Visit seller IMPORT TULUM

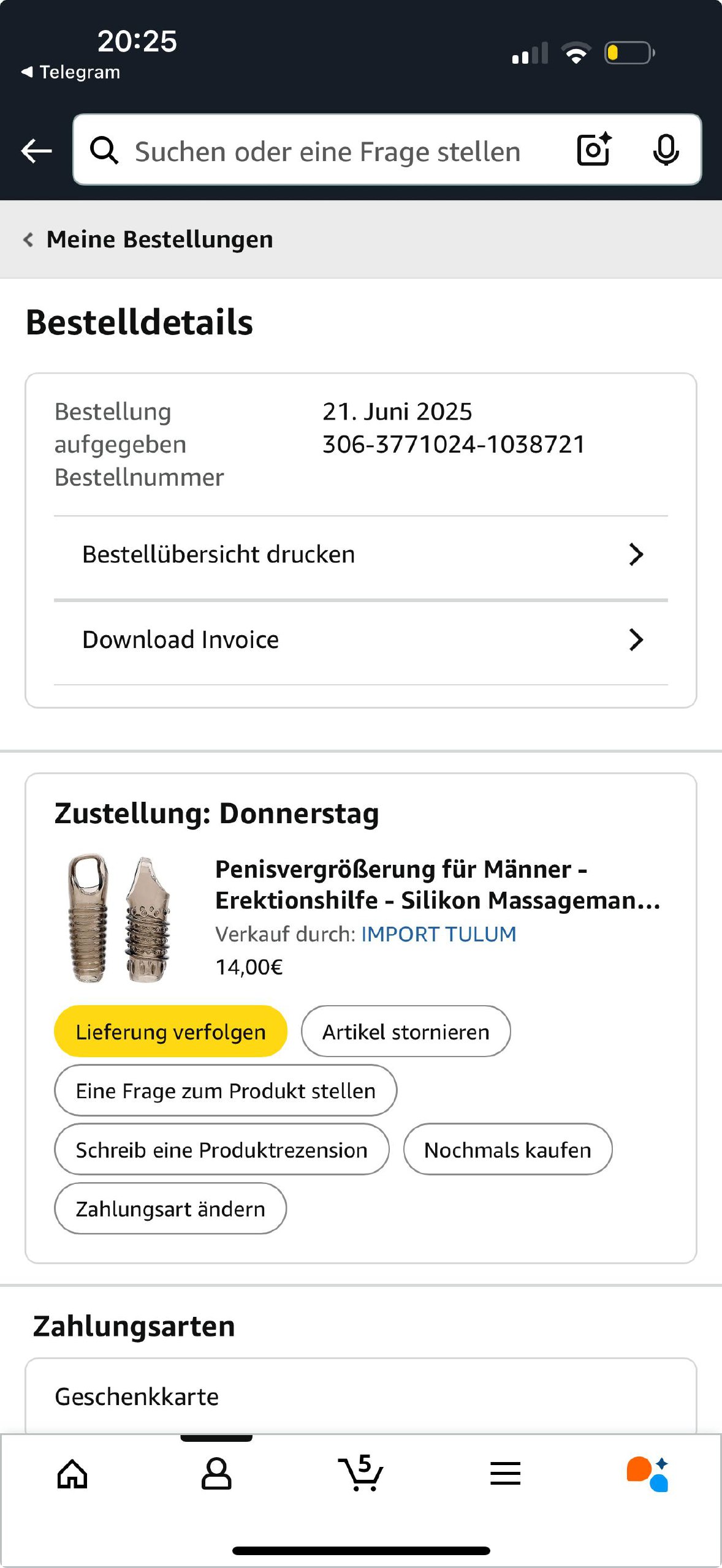[x=438, y=934]
